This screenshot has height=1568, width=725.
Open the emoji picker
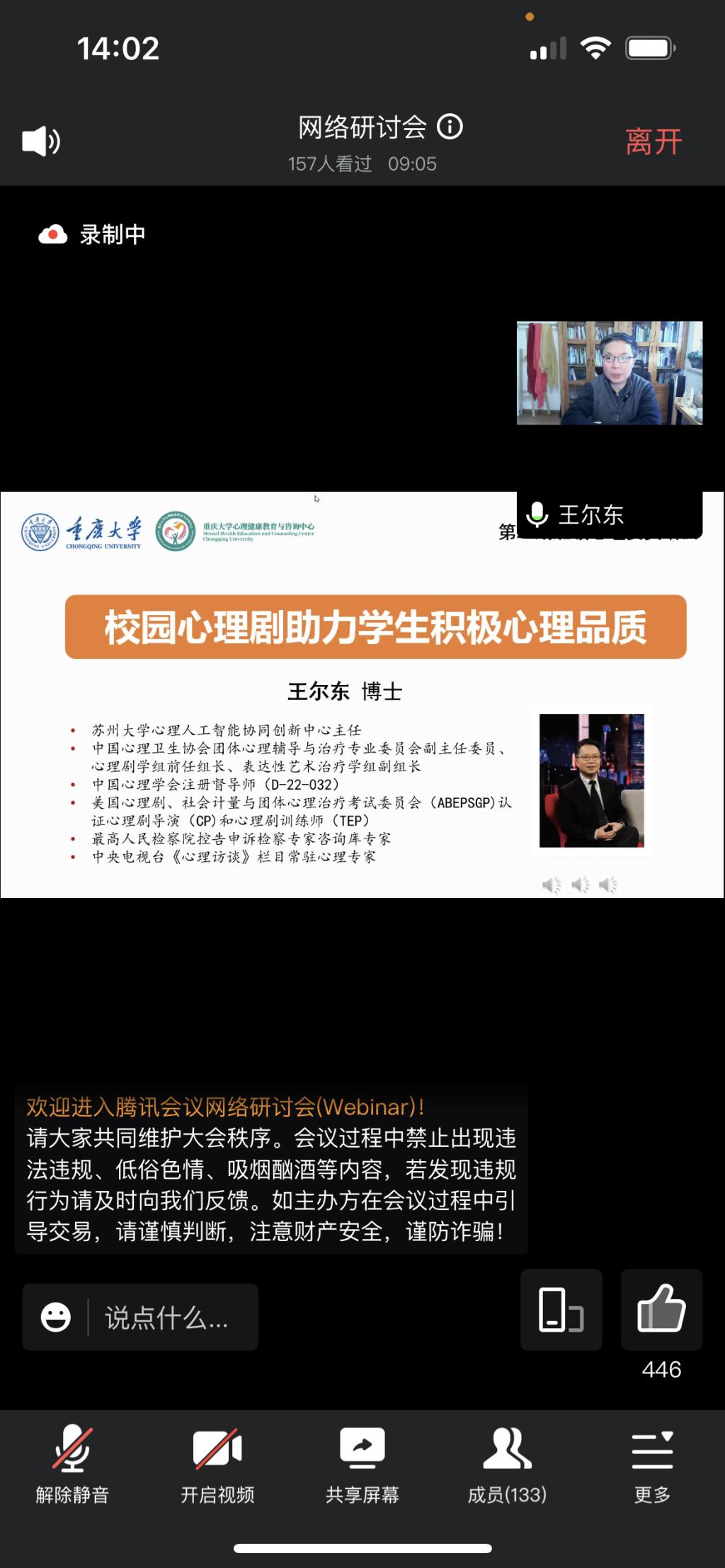pyautogui.click(x=56, y=1317)
